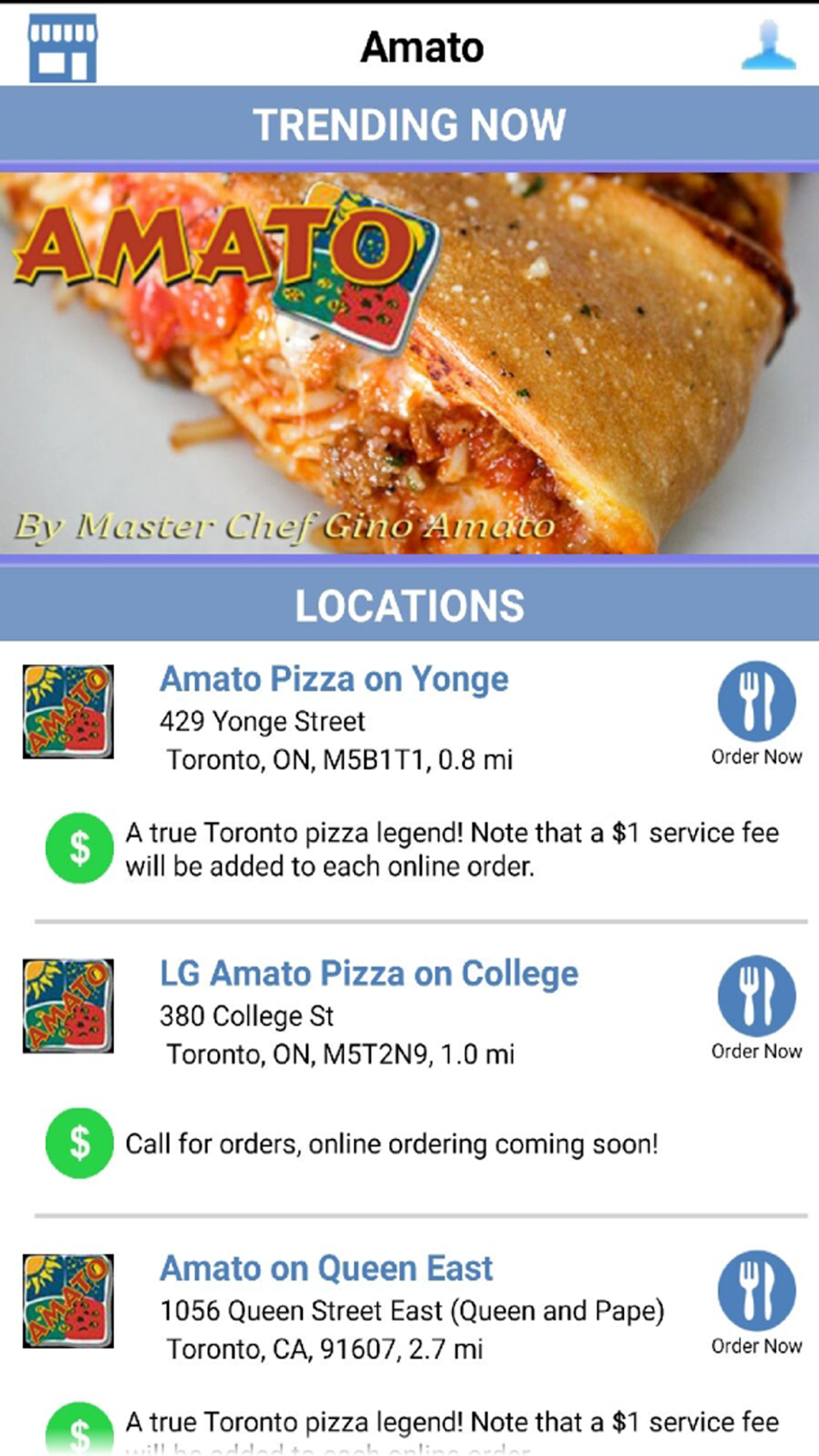This screenshot has height=1456, width=819.
Task: Order now from Amato Pizza on Yonge
Action: click(x=757, y=703)
